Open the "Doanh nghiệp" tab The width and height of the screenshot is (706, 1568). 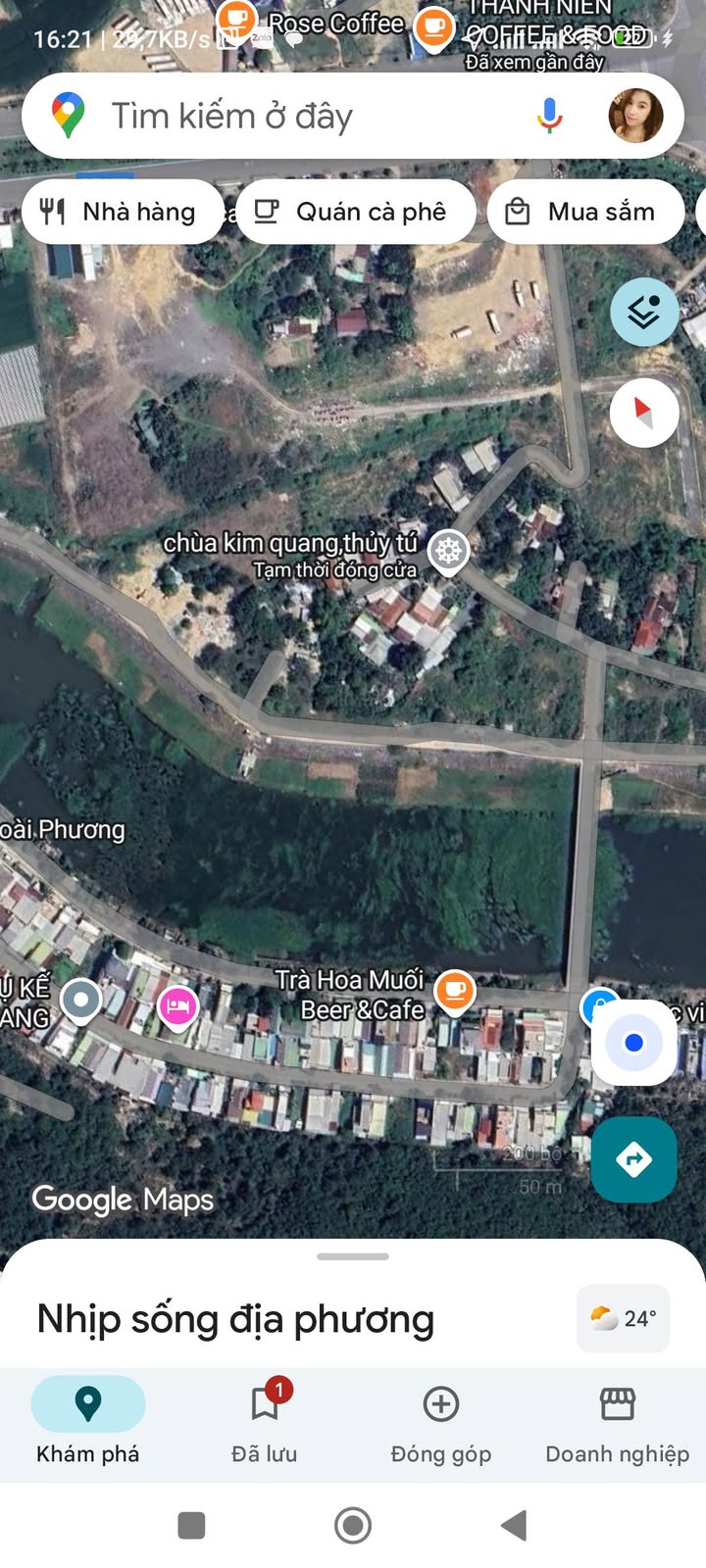point(618,1421)
